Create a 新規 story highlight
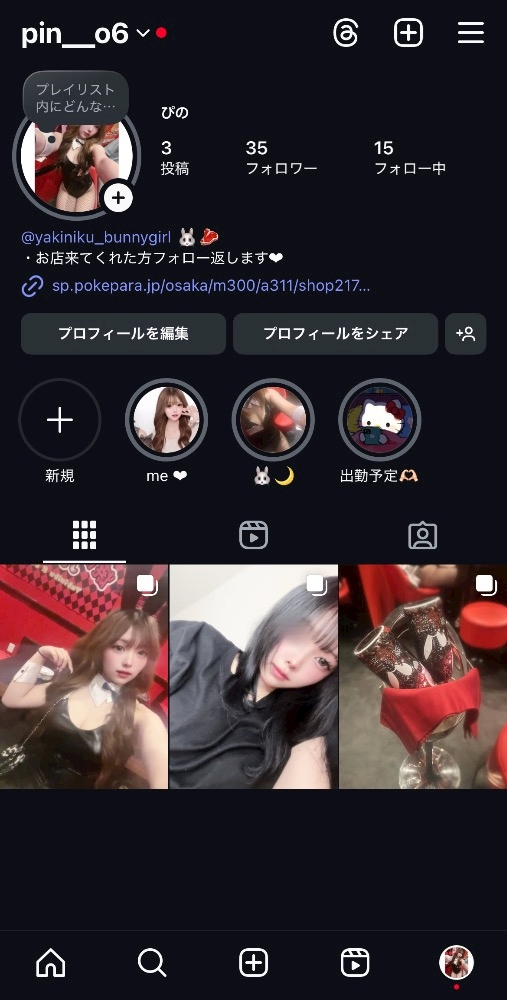This screenshot has height=1000, width=507. point(60,420)
